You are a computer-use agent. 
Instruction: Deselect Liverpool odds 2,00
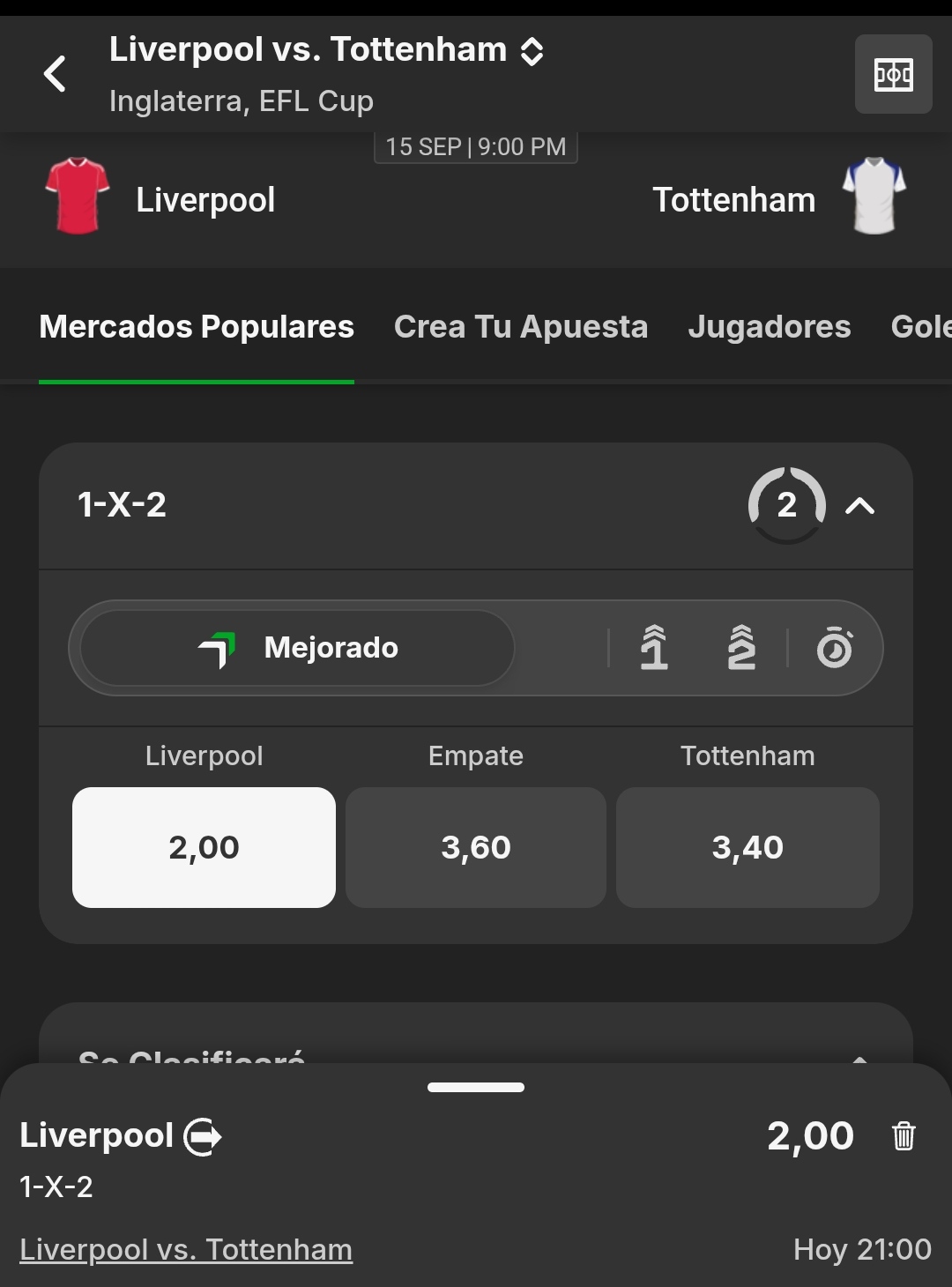[204, 847]
